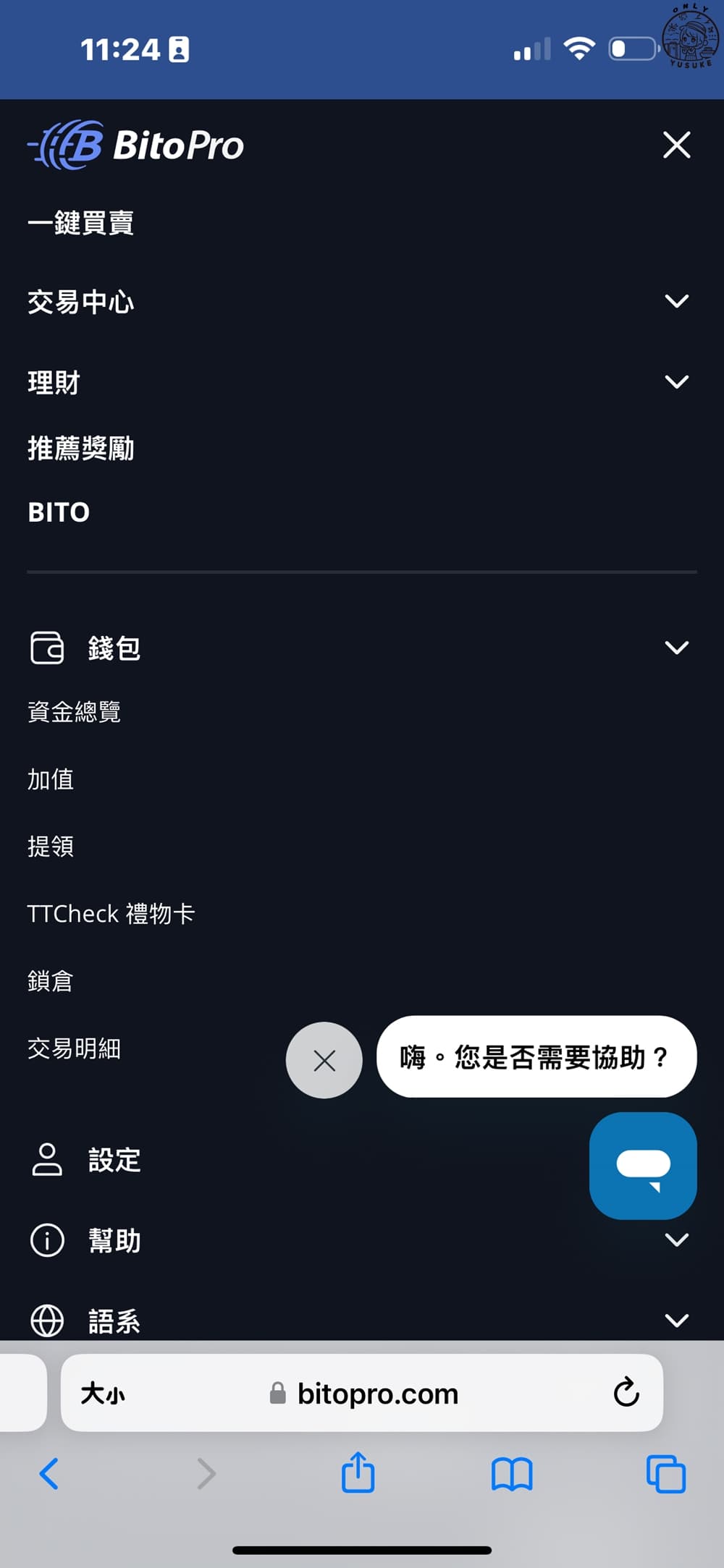Open TTCheck 禮物卡 page
Image resolution: width=724 pixels, height=1568 pixels.
point(111,913)
